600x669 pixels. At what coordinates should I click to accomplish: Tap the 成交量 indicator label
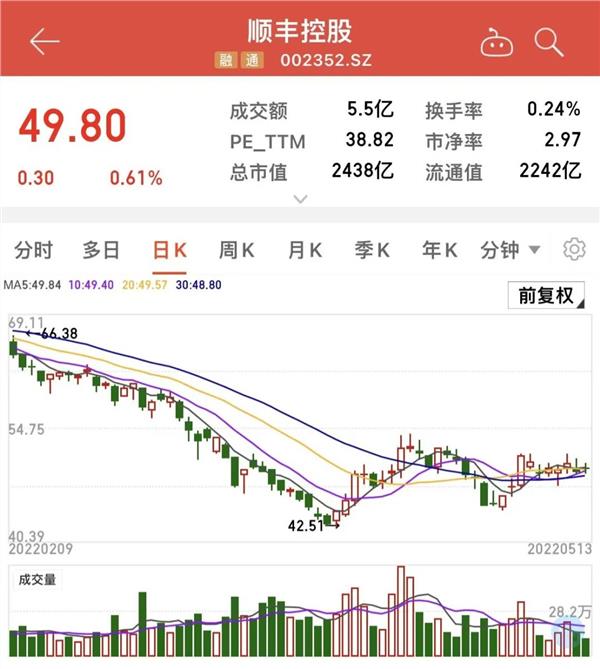pyautogui.click(x=37, y=578)
